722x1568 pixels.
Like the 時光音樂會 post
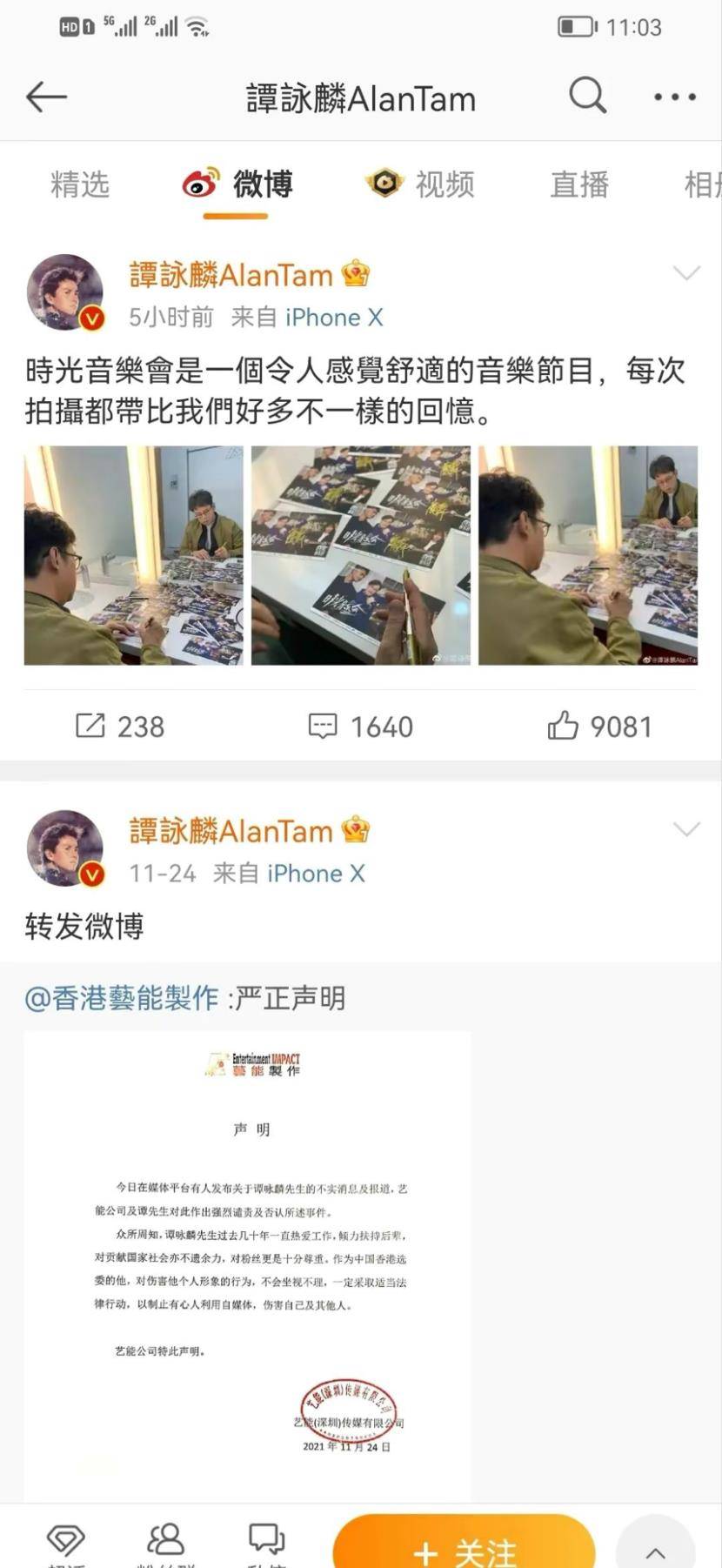[x=600, y=726]
